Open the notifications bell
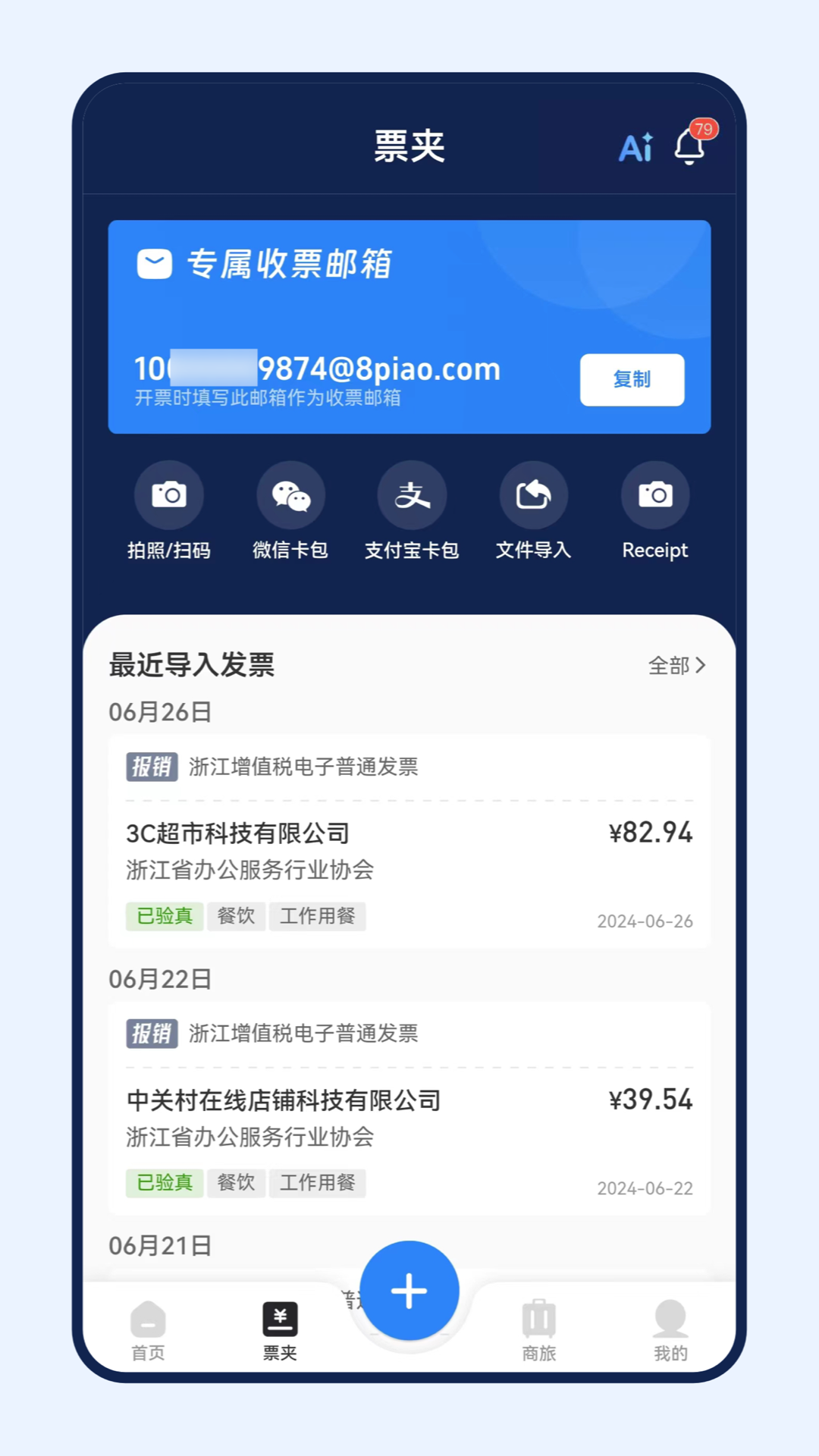The width and height of the screenshot is (819, 1456). (x=690, y=146)
